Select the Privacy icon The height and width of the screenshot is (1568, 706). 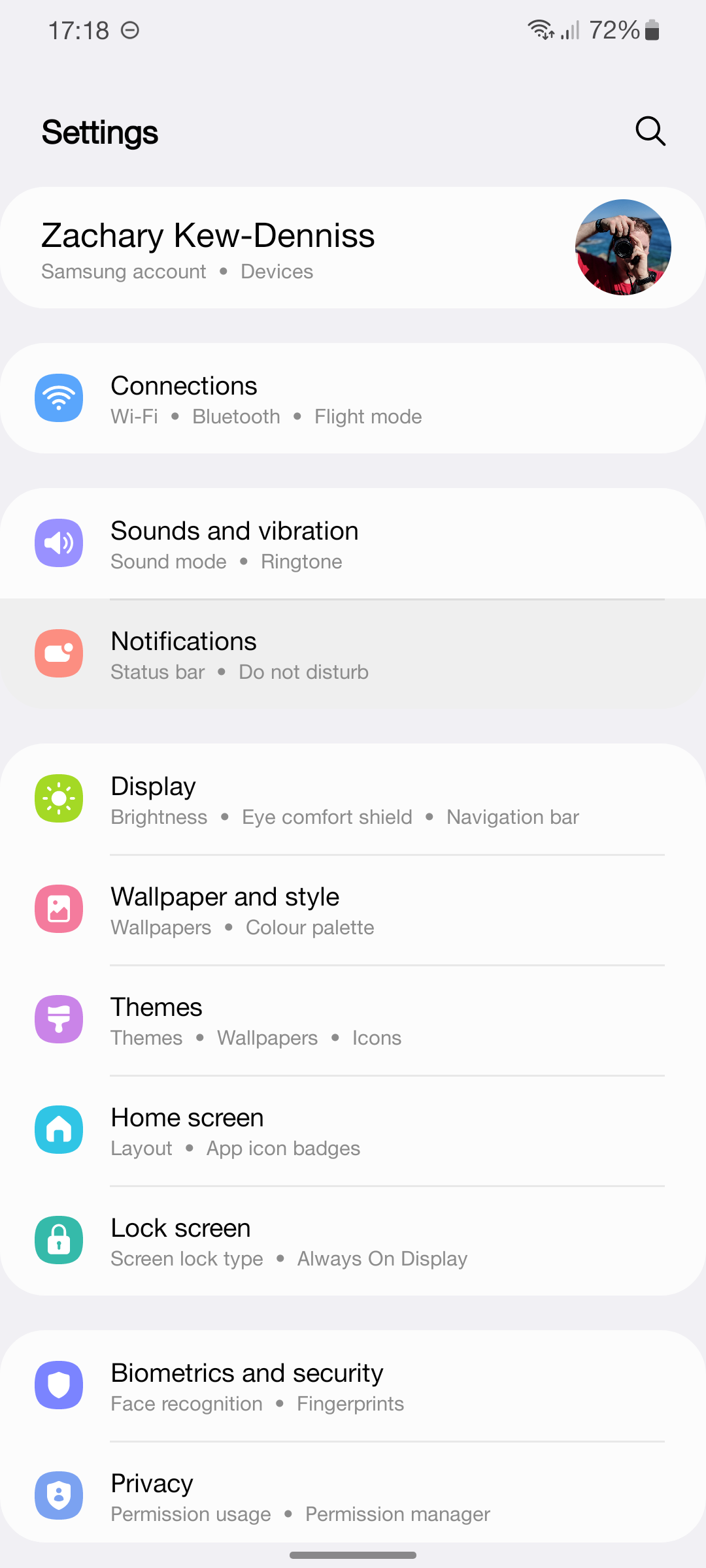pyautogui.click(x=59, y=1495)
